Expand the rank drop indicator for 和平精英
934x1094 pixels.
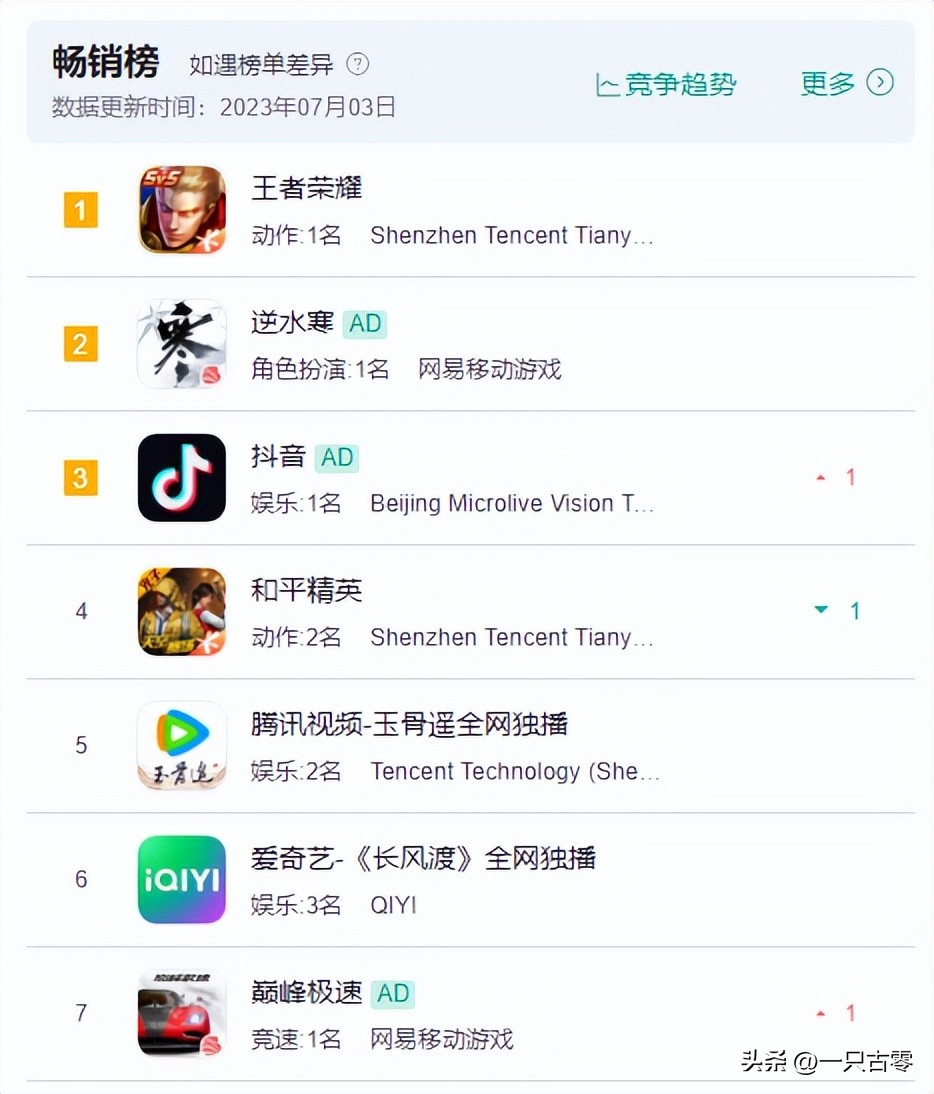tap(838, 610)
